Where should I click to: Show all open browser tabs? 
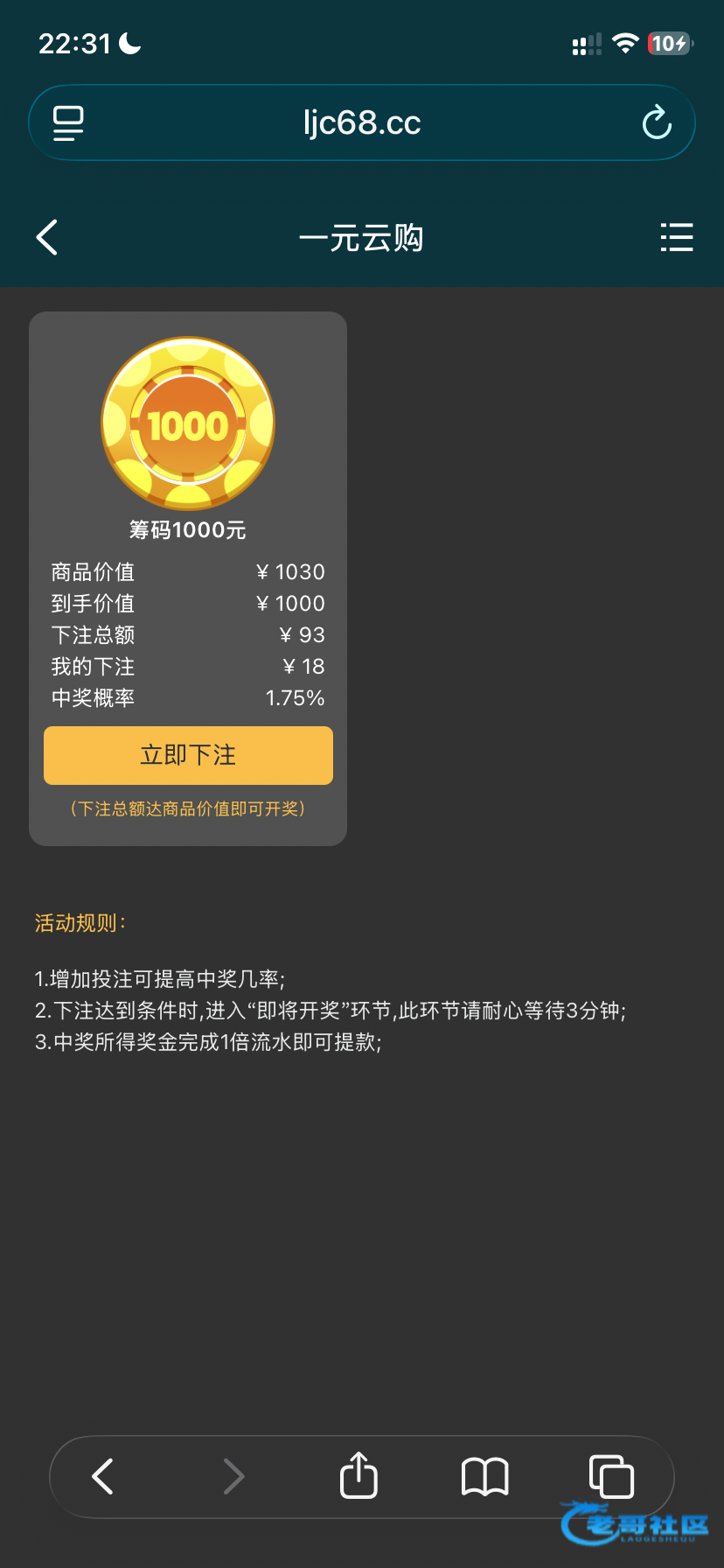[611, 1476]
